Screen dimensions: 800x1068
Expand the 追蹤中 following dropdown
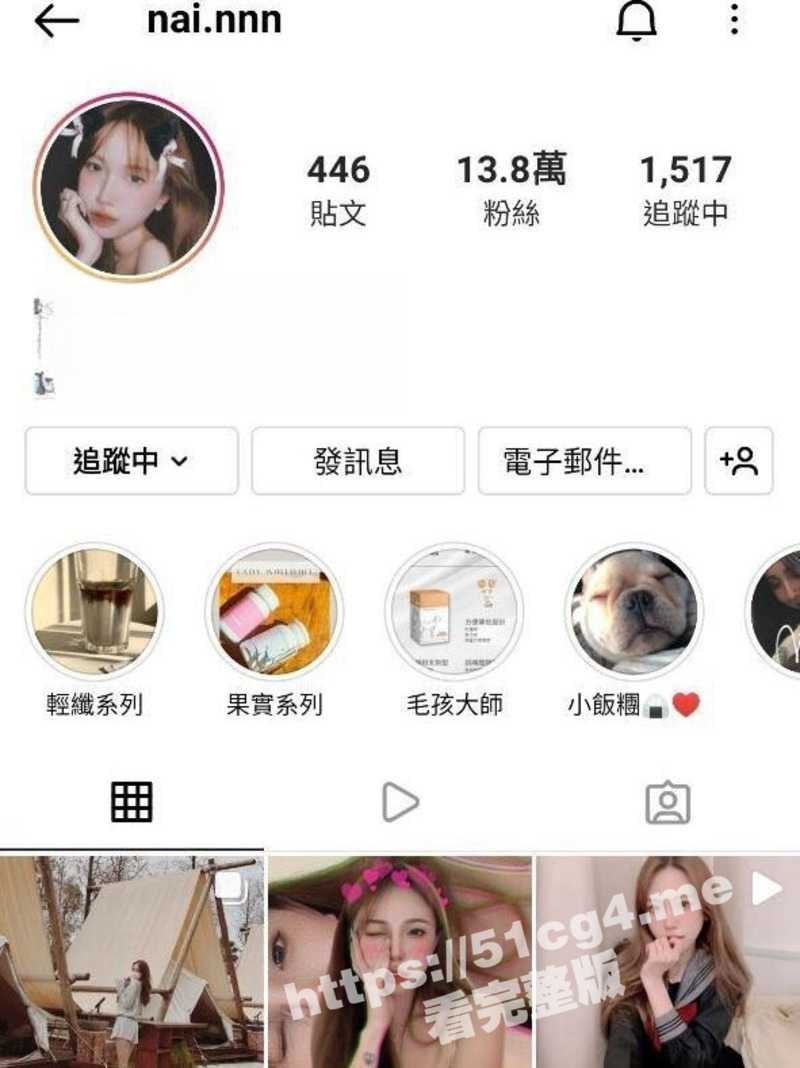tap(131, 461)
